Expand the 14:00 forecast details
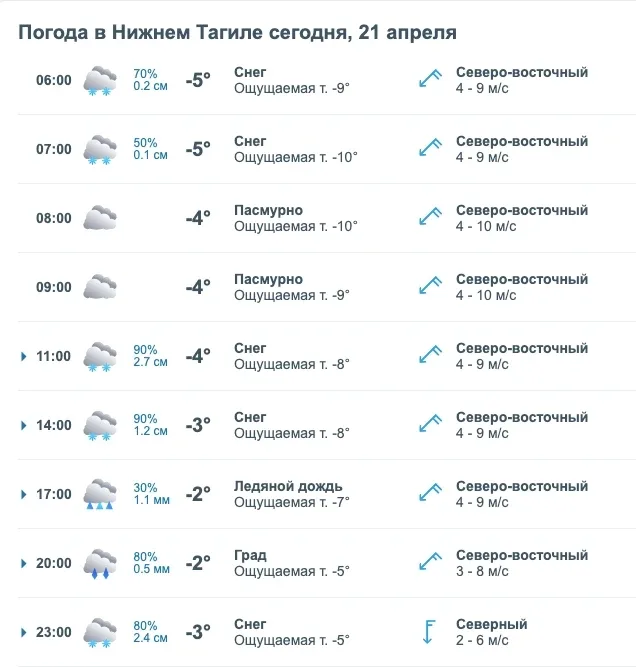The image size is (636, 667). coord(23,425)
